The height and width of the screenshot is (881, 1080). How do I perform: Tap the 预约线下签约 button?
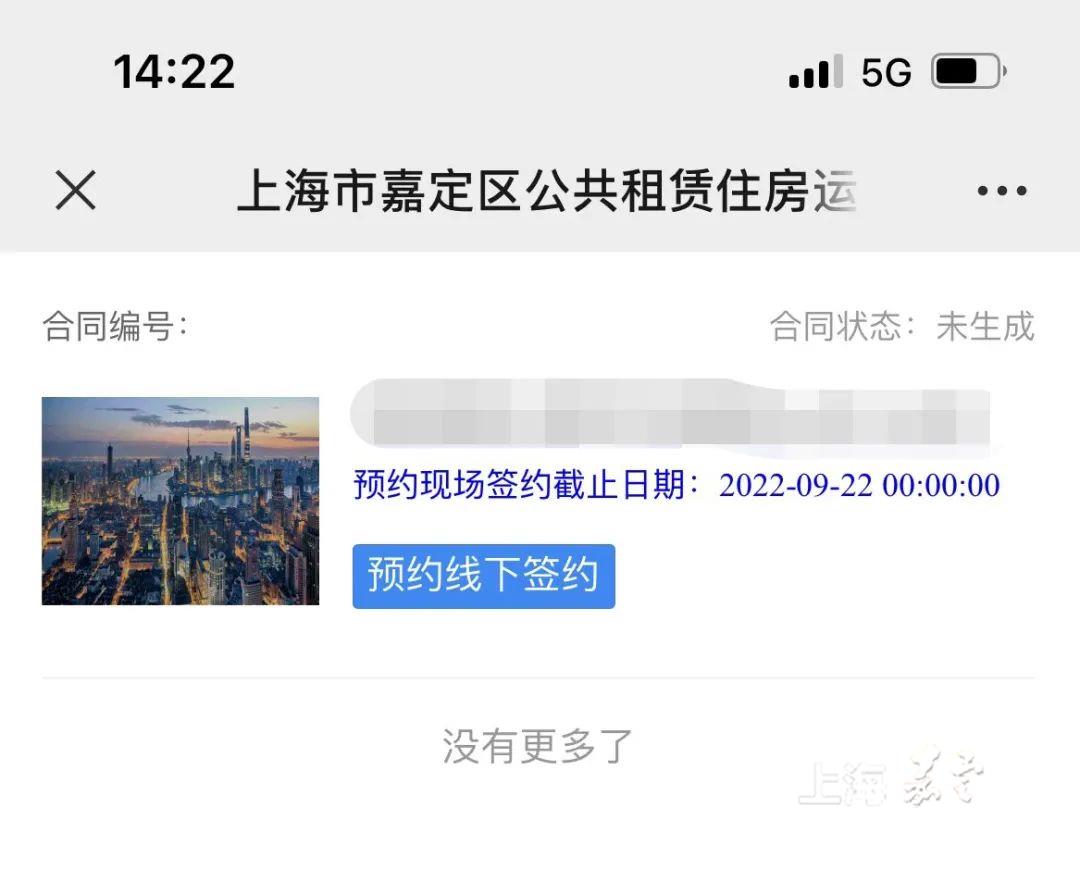(x=483, y=576)
